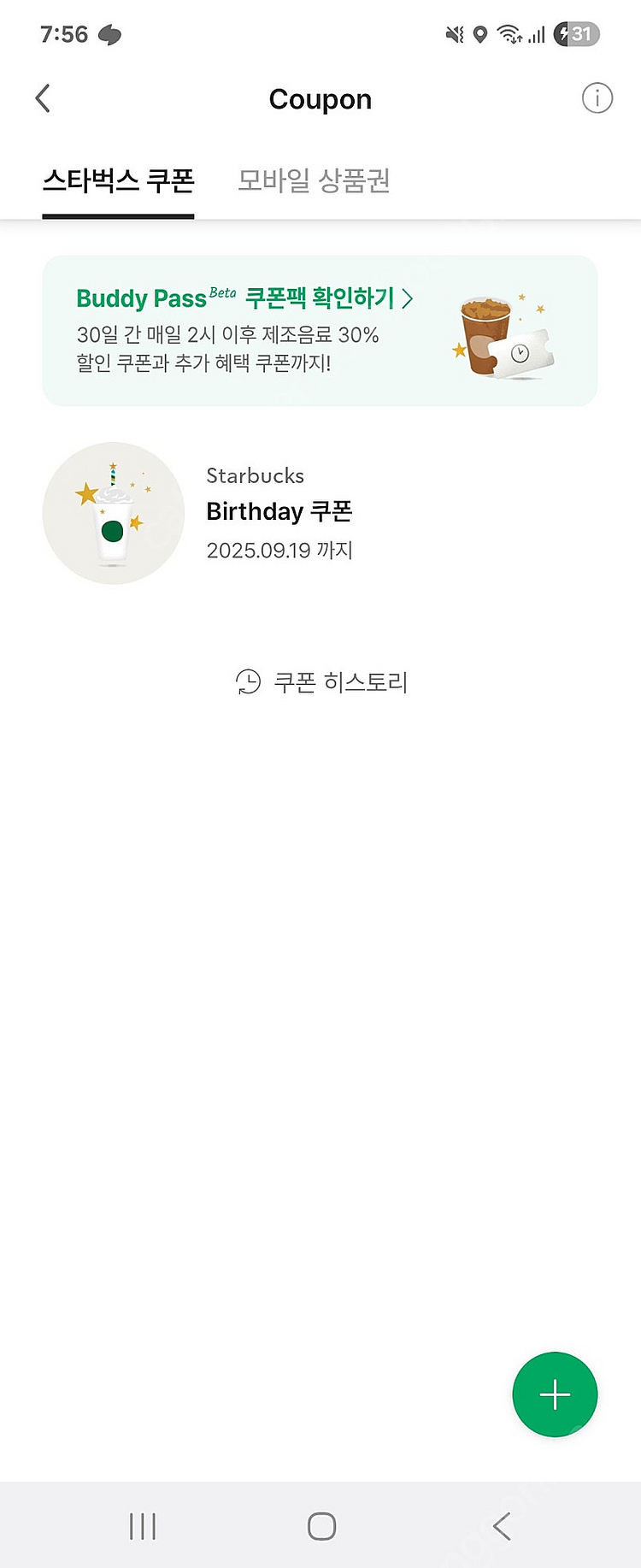Tap the Wi-Fi status icon
The width and height of the screenshot is (641, 1568).
click(510, 34)
